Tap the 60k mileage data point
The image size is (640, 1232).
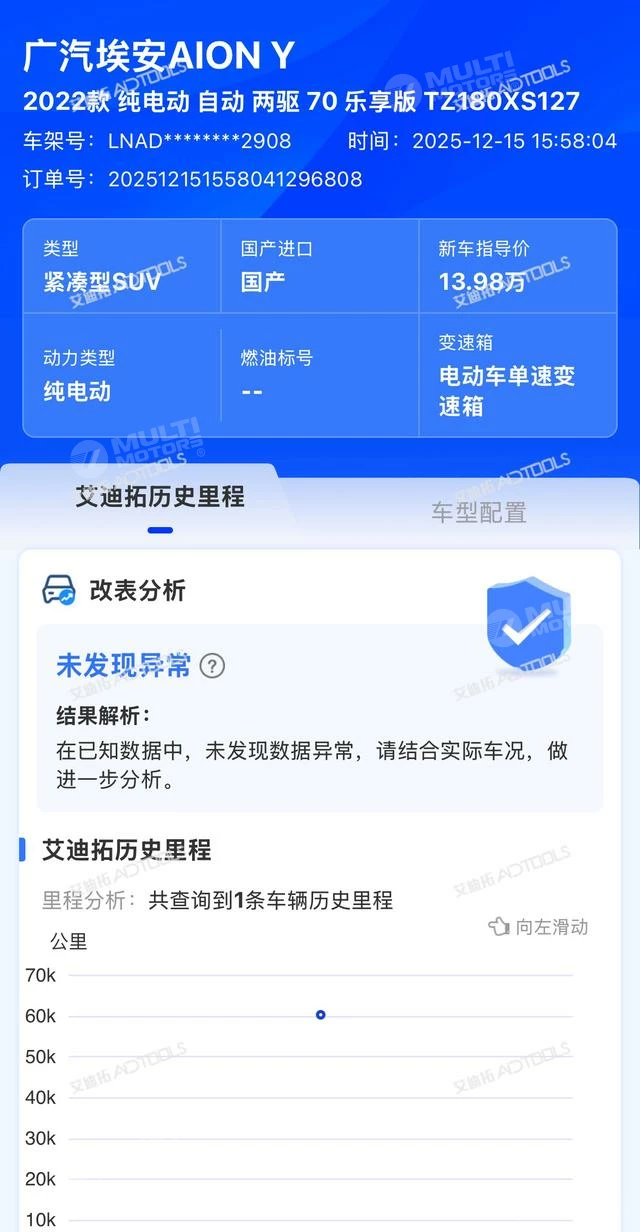pyautogui.click(x=321, y=1014)
